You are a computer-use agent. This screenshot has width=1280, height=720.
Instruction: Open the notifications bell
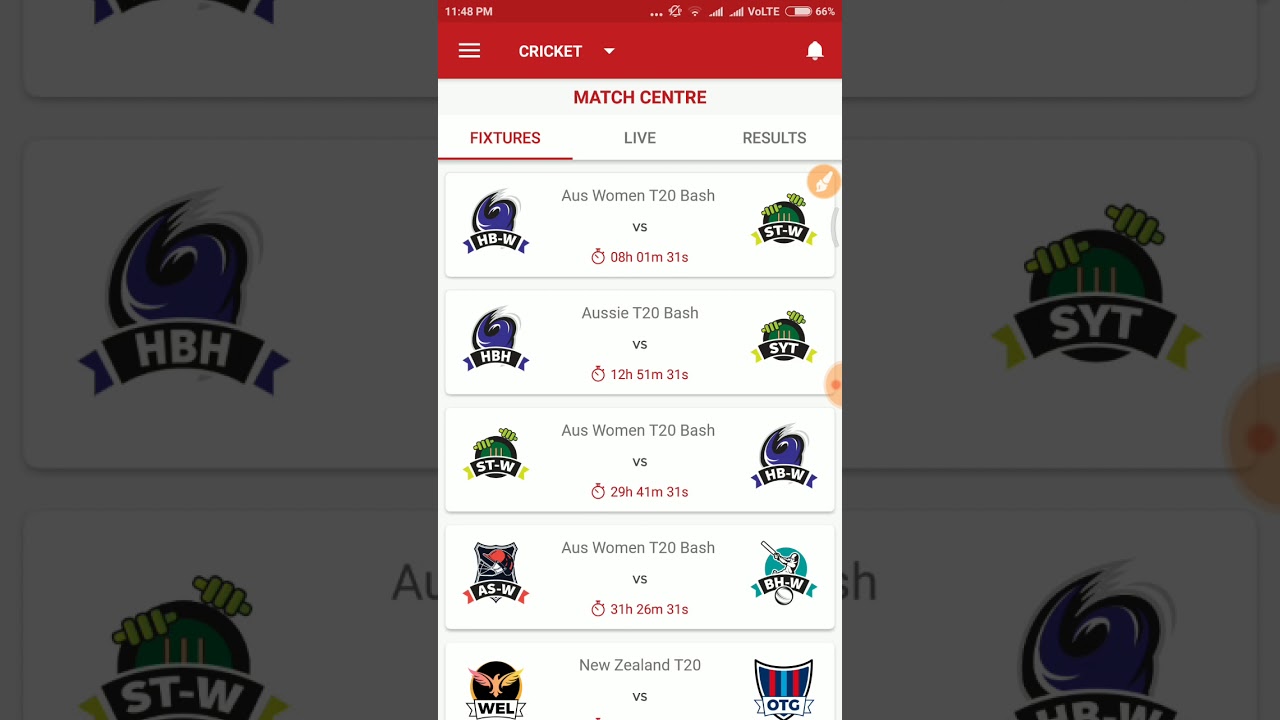[815, 51]
